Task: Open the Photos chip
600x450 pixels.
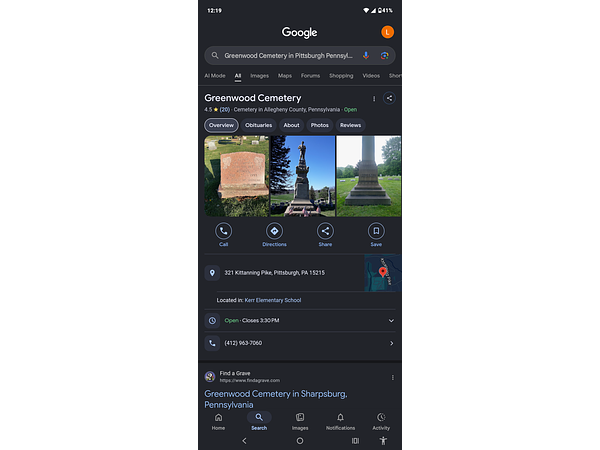Action: click(x=320, y=125)
